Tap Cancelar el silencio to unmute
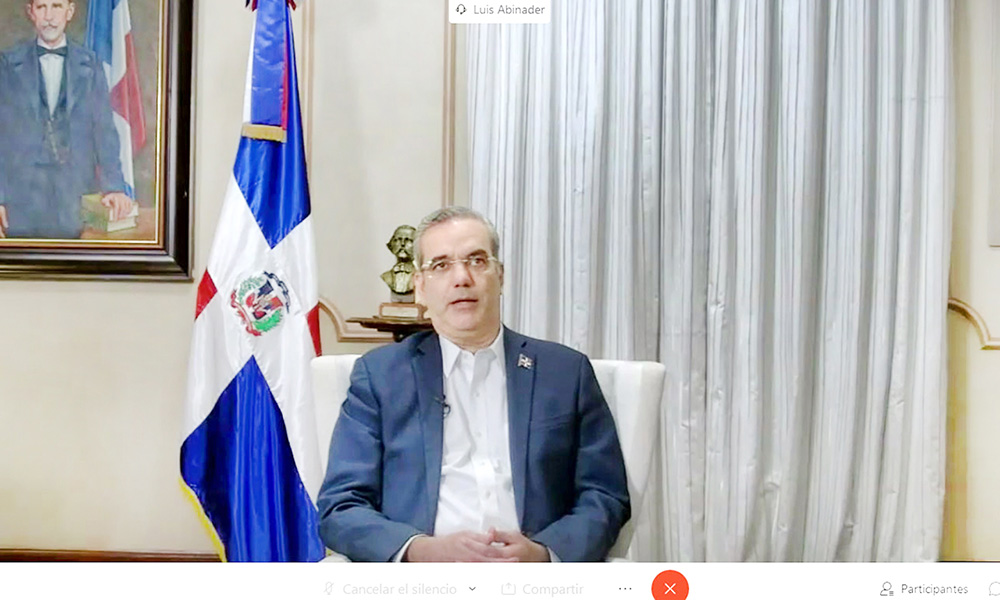Screen dimensions: 1000x600 (390, 589)
